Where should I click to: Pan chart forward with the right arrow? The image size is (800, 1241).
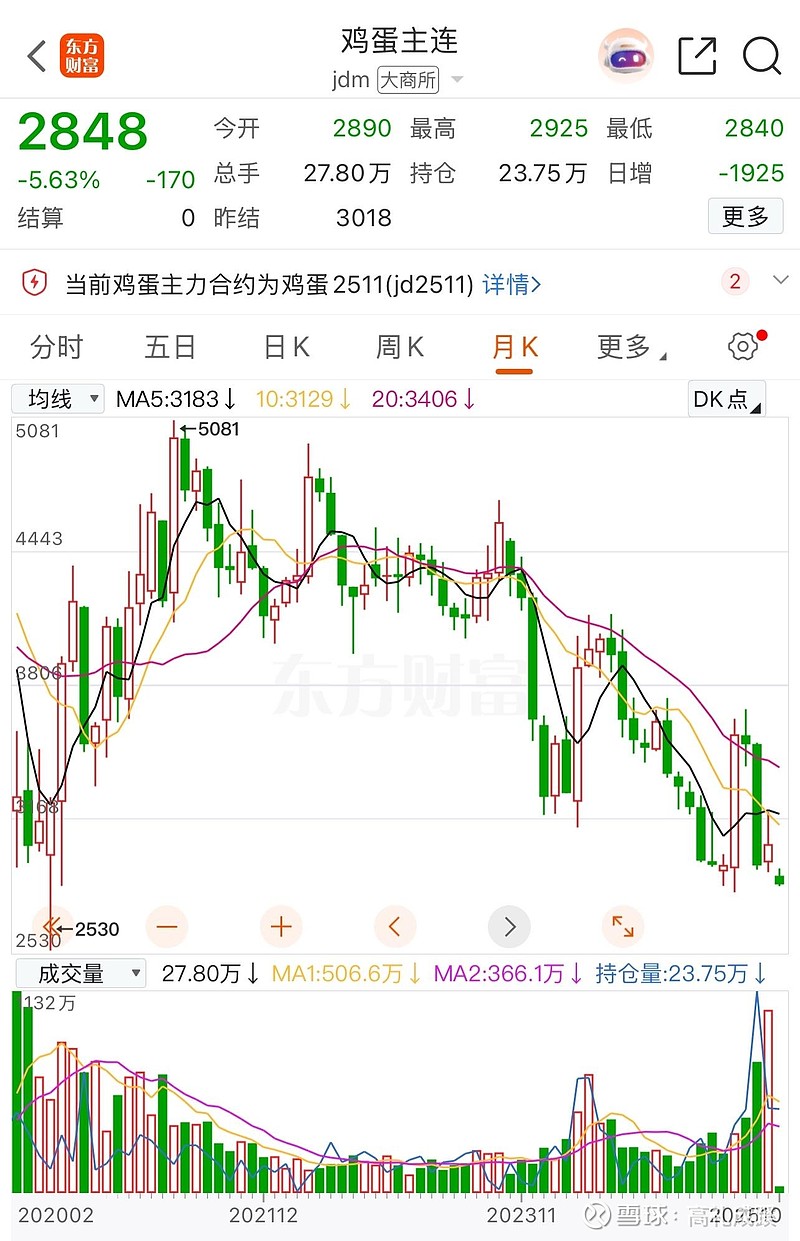[509, 927]
